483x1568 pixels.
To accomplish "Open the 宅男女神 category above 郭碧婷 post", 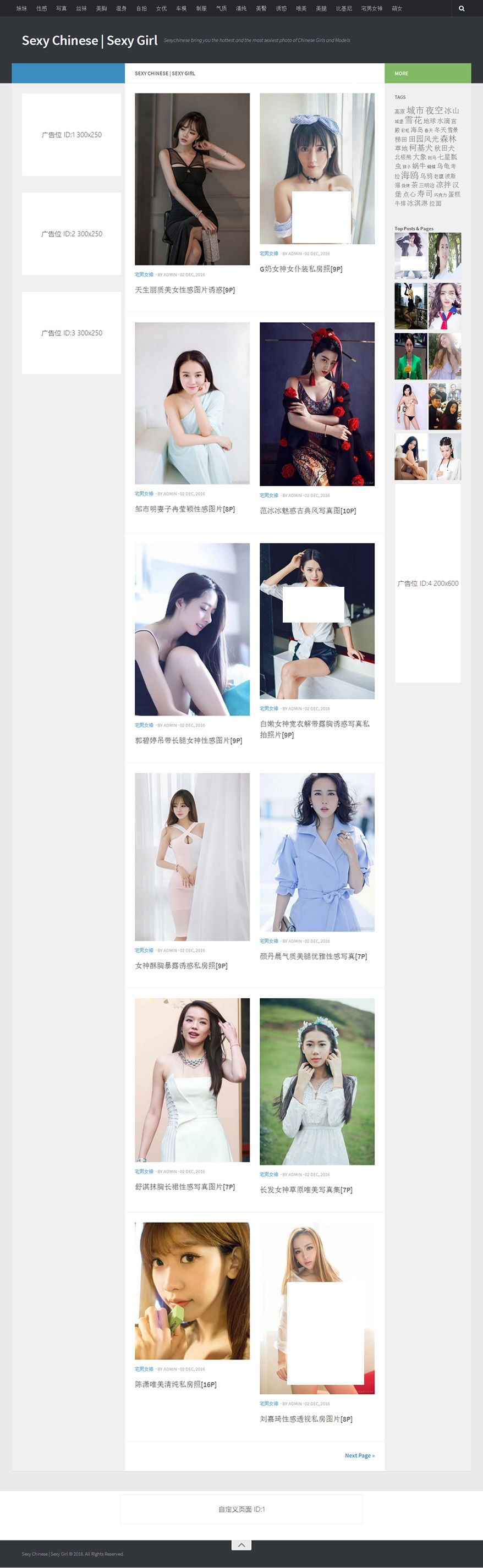I will (x=144, y=725).
